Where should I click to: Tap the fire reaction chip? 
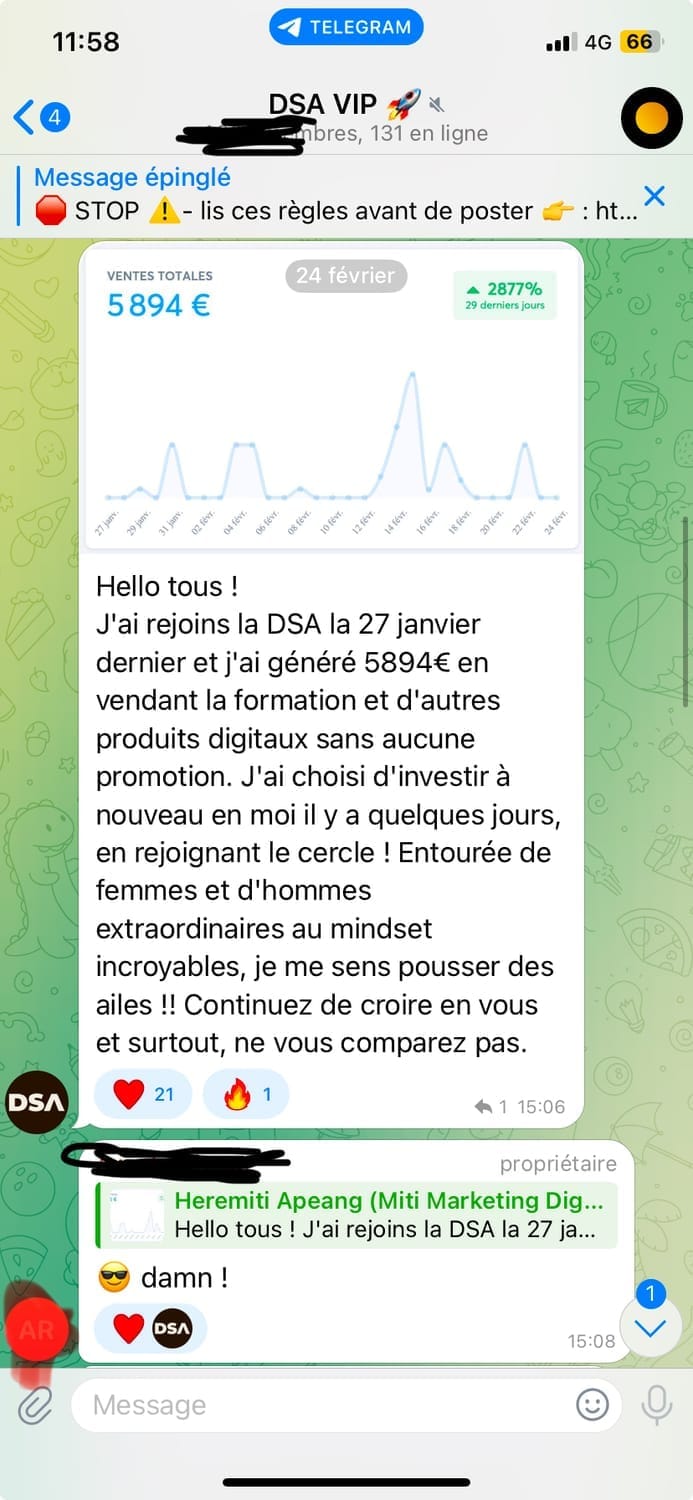coord(246,1094)
